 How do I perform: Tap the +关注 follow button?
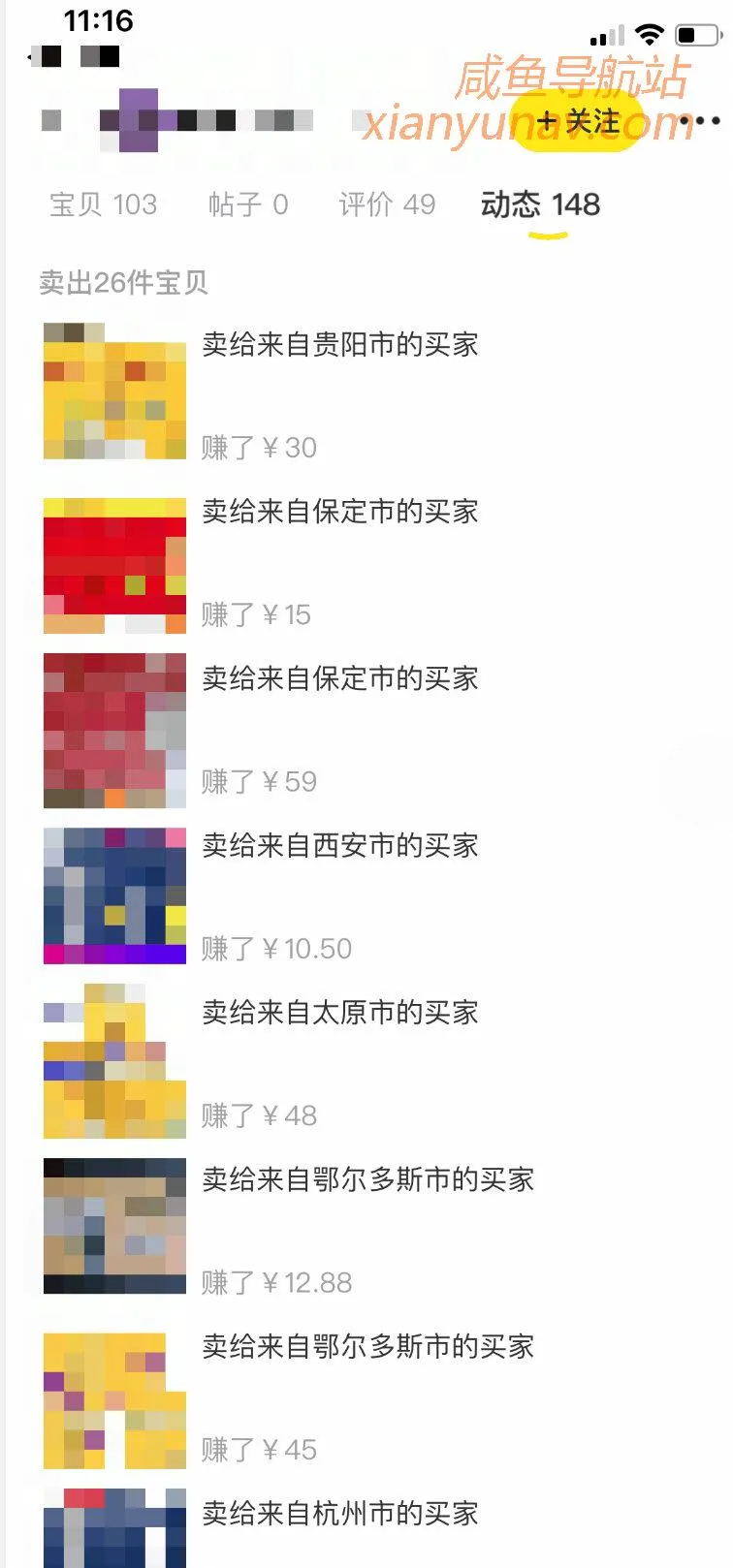pos(577,122)
